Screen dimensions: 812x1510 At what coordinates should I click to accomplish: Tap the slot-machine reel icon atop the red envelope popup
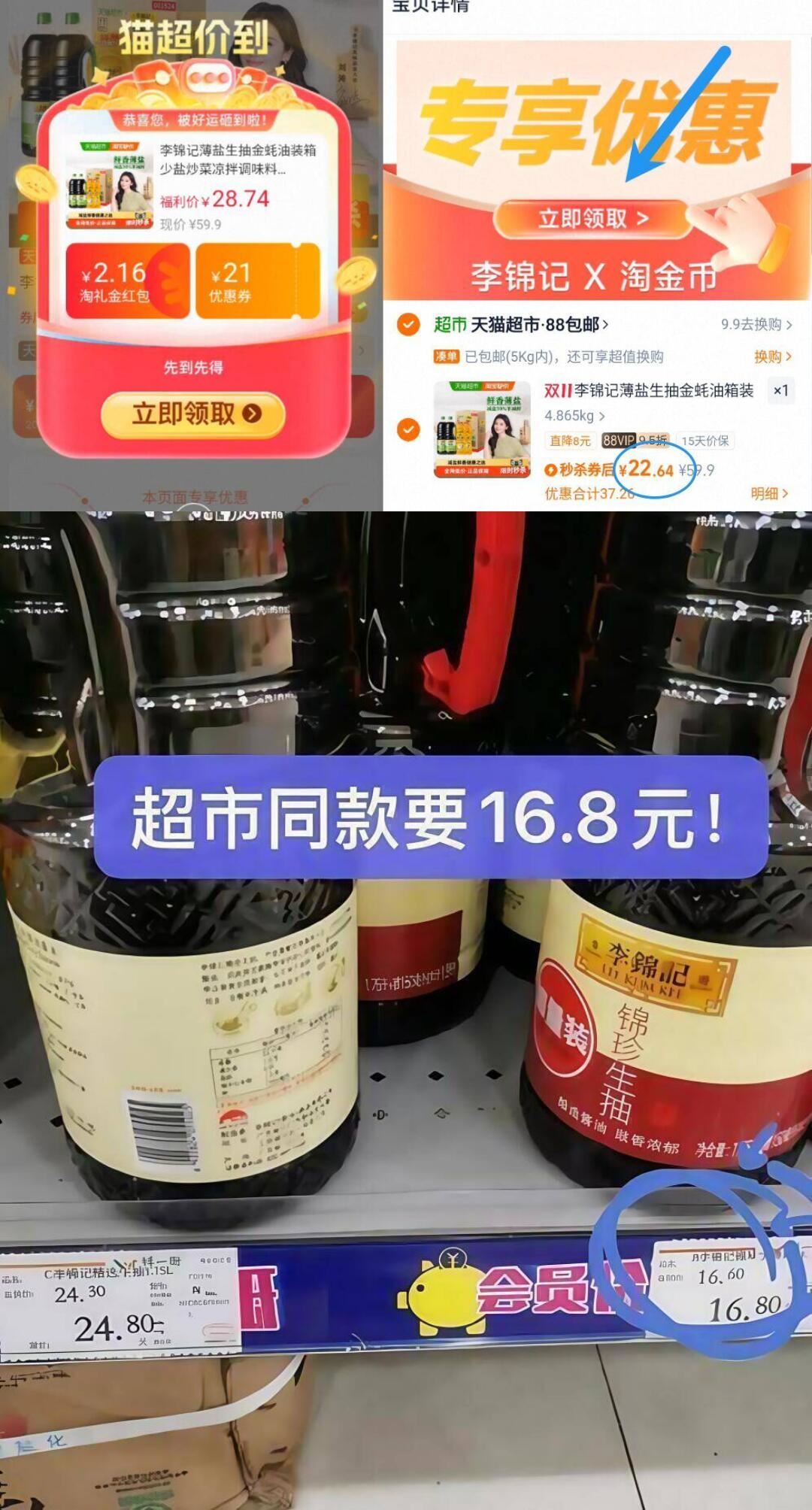click(208, 76)
